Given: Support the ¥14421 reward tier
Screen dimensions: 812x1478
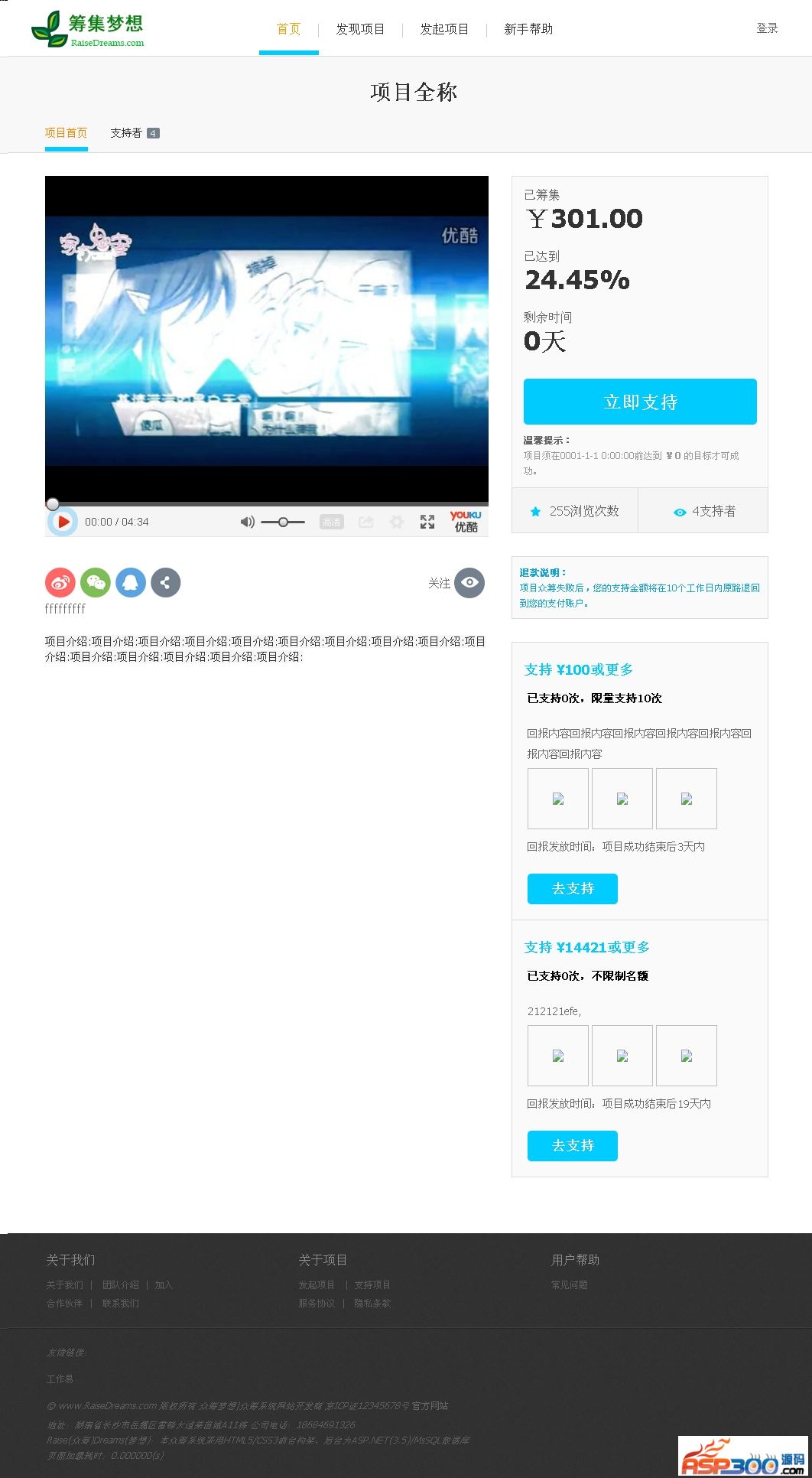Looking at the screenshot, I should (573, 1146).
